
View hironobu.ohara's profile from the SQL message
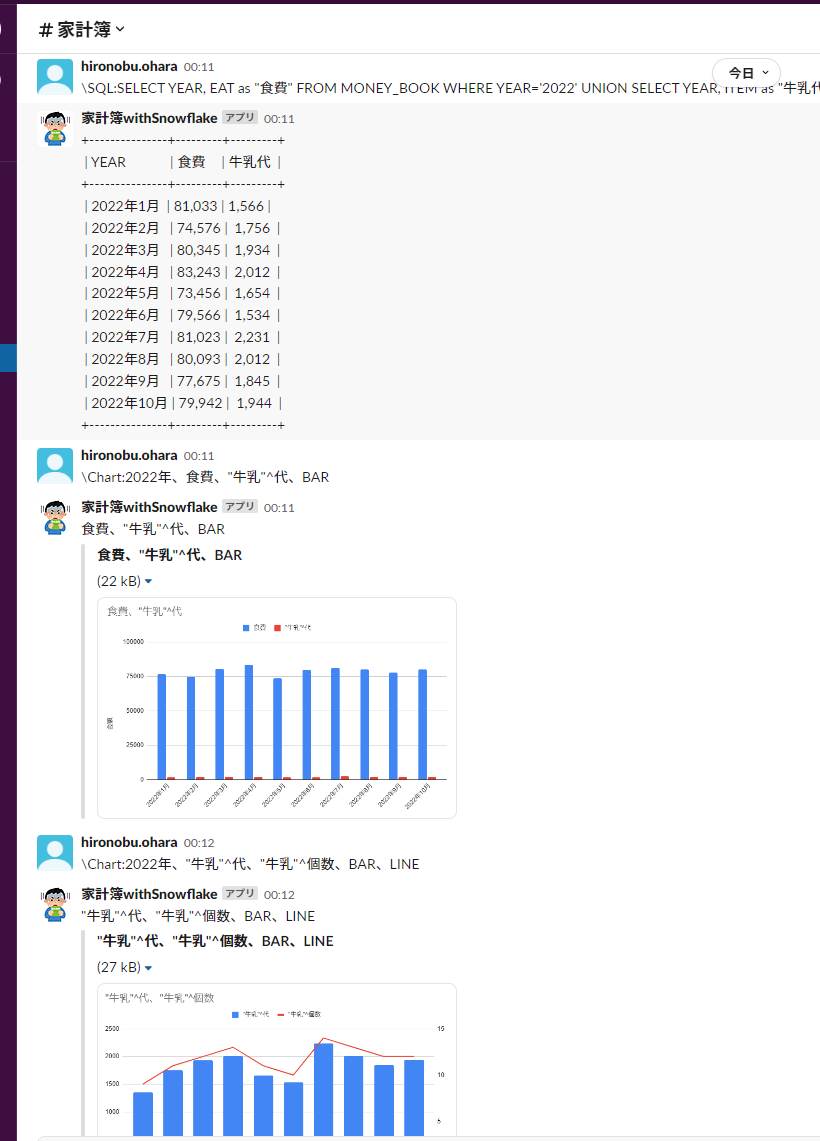coord(129,66)
